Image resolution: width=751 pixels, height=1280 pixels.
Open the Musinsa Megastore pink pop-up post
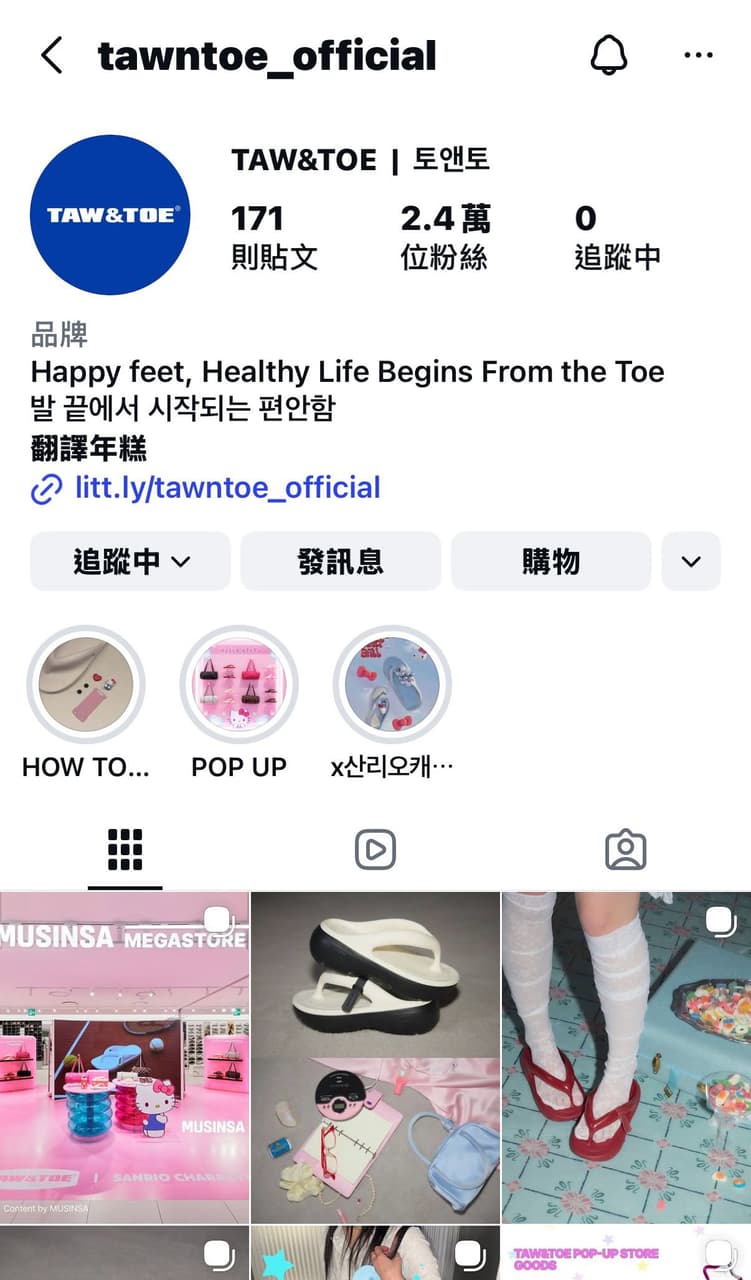(124, 1058)
